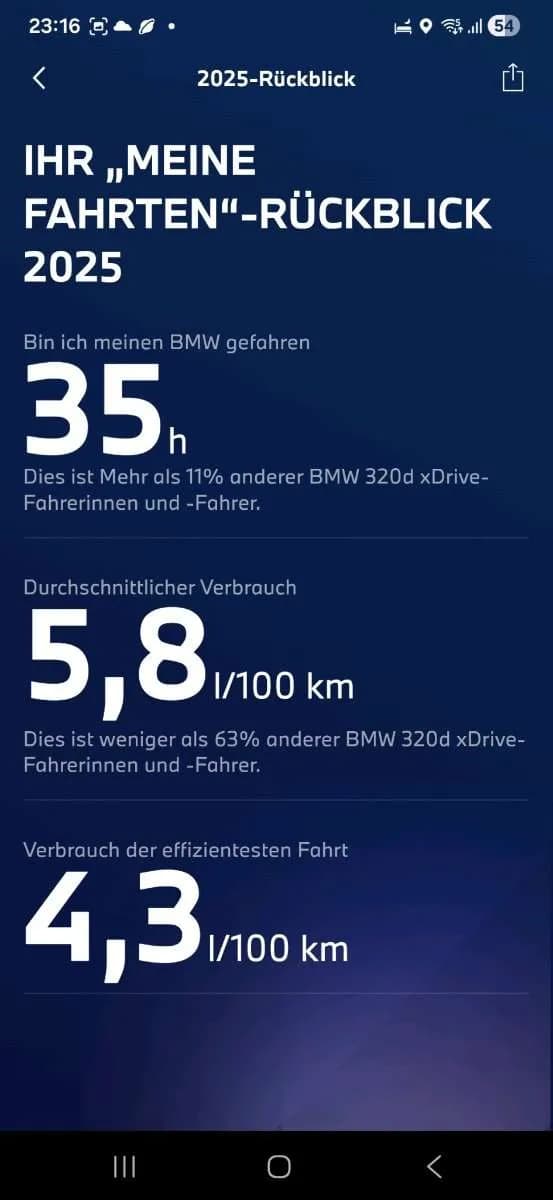Share the 2025-Rückblick summary

[x=512, y=78]
